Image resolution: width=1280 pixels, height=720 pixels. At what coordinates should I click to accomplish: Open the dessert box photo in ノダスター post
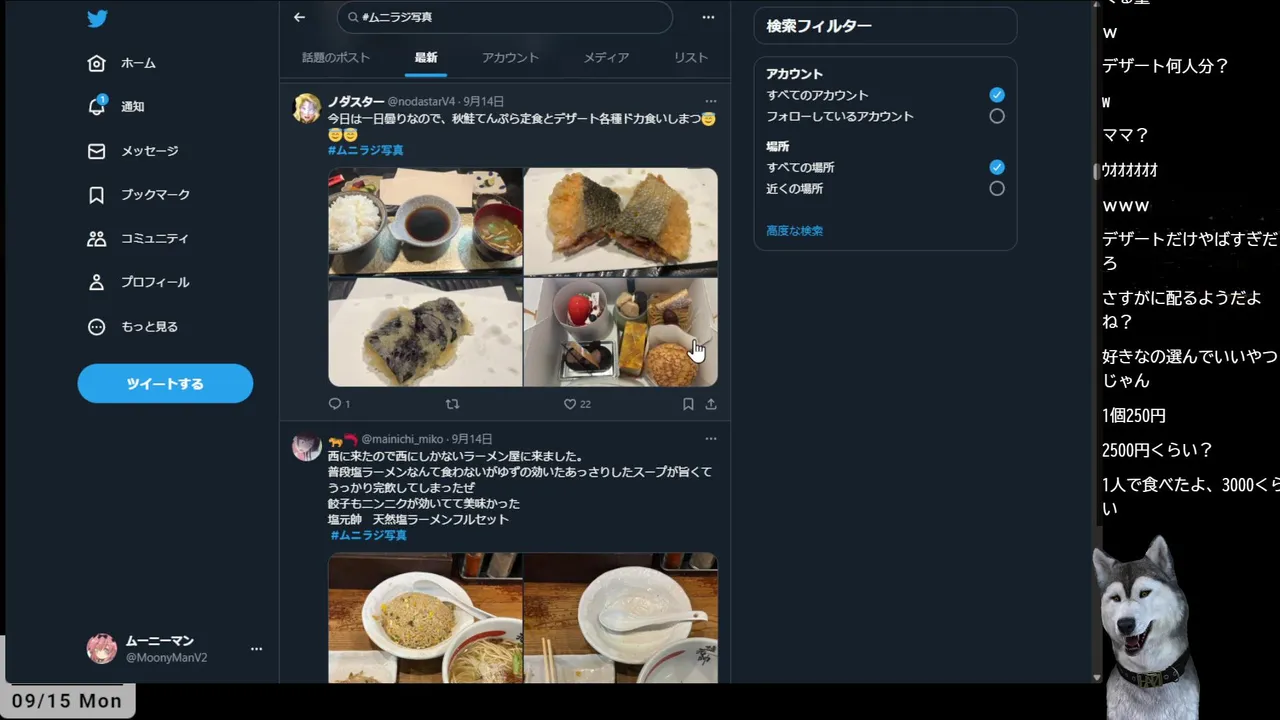(620, 332)
